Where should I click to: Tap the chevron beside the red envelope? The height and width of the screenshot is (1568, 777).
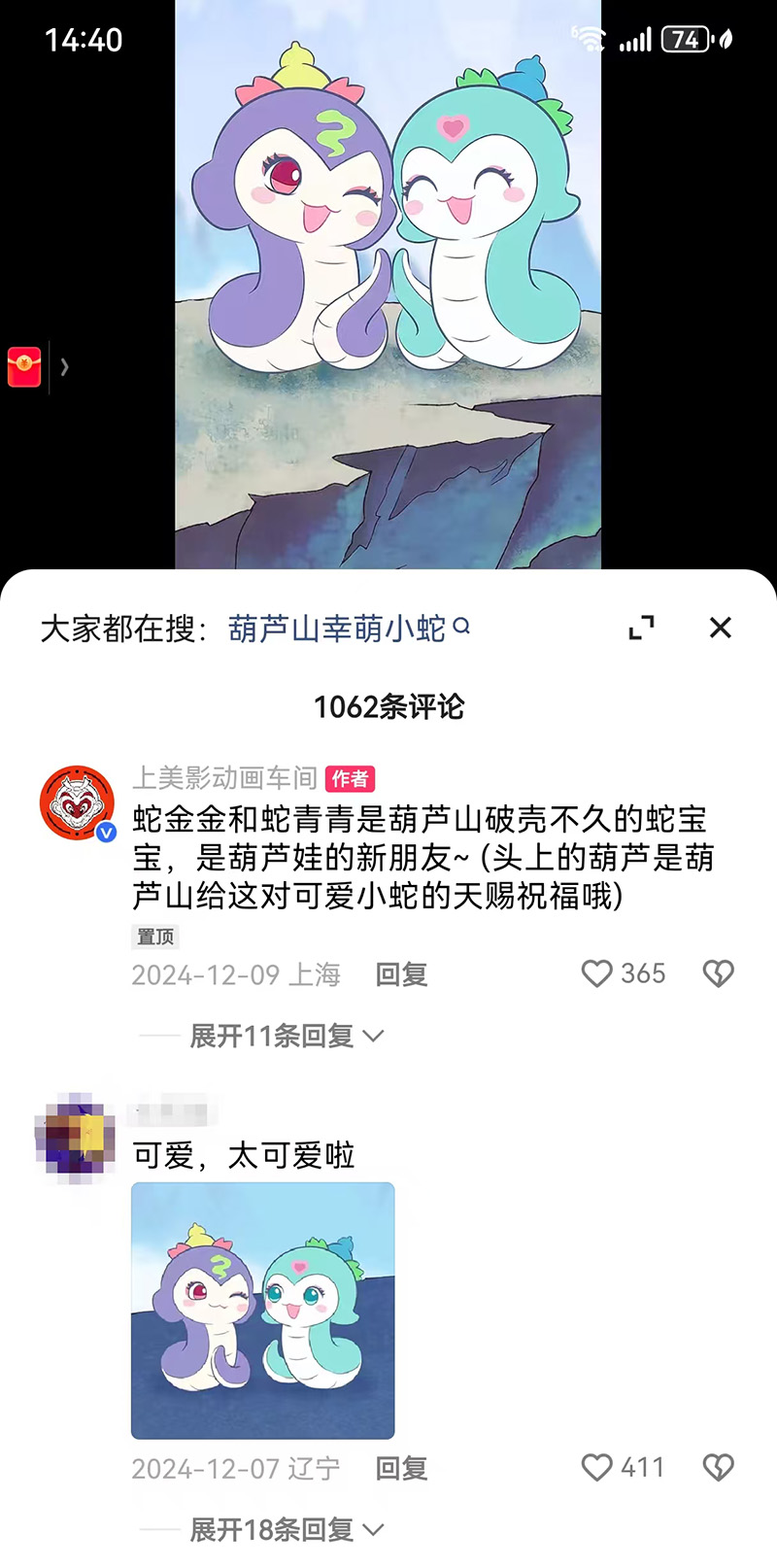coord(63,366)
